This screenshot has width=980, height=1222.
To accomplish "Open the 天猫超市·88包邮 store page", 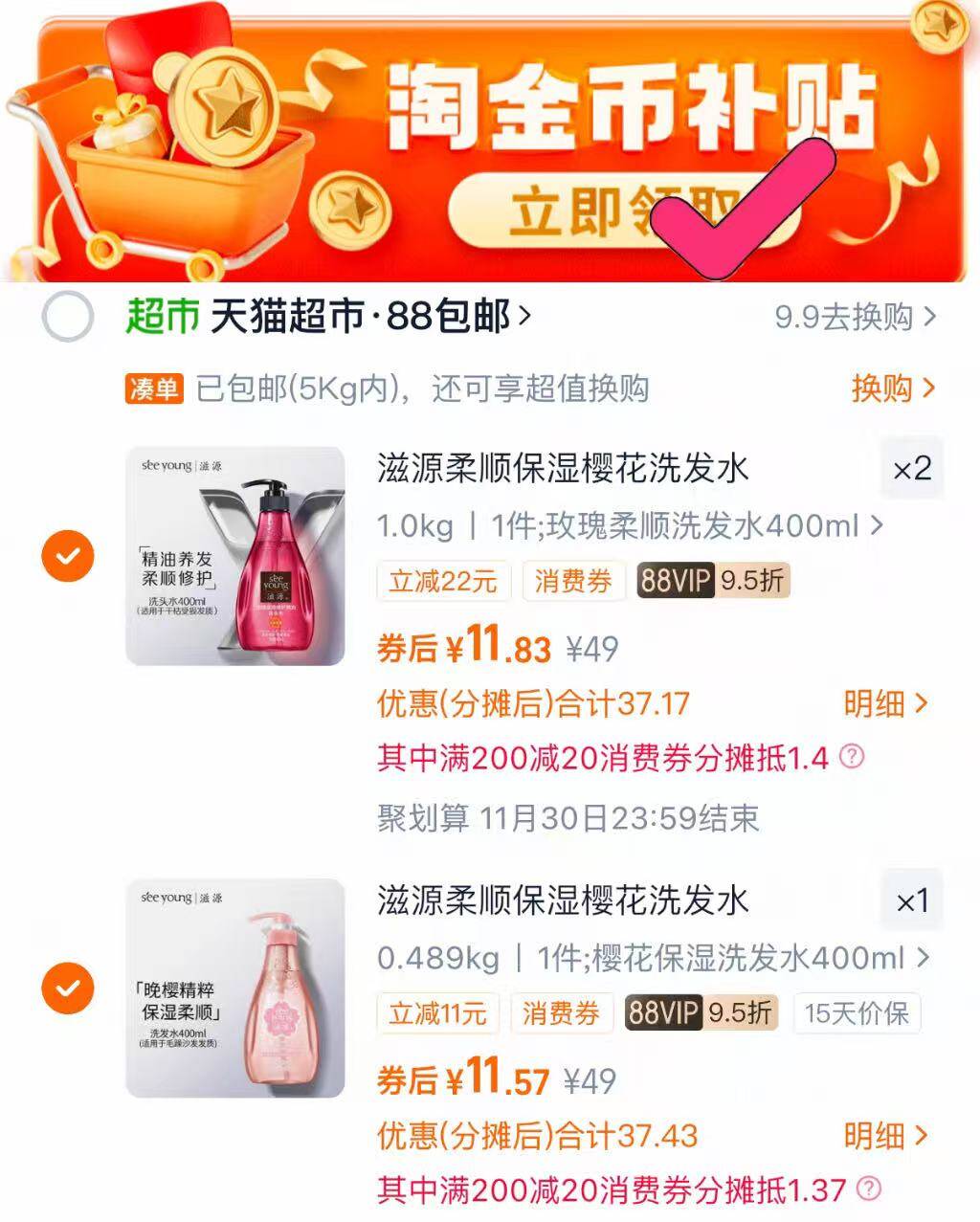I will [329, 317].
